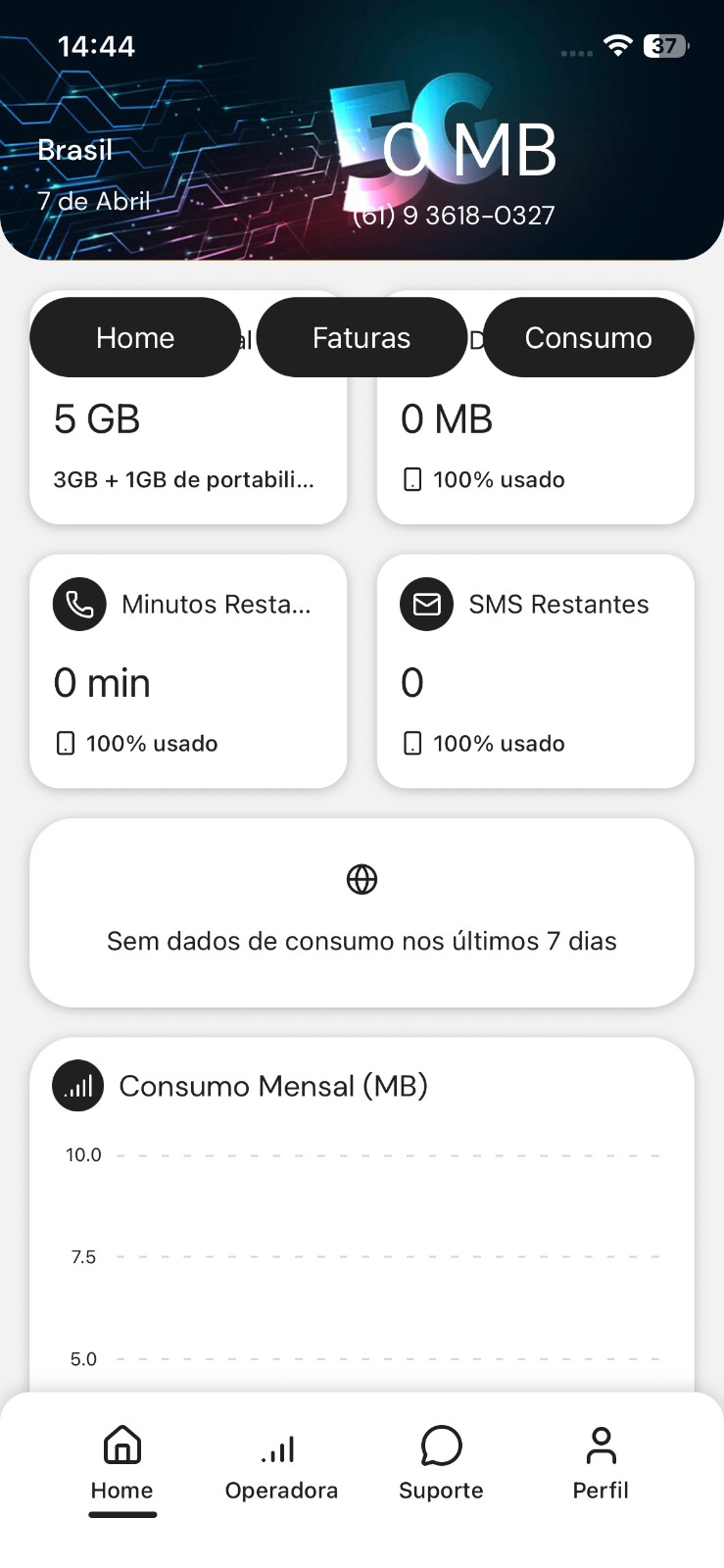Click the 0 MB headline in the banner
Viewport: 724px width, 1568px height.
click(470, 148)
